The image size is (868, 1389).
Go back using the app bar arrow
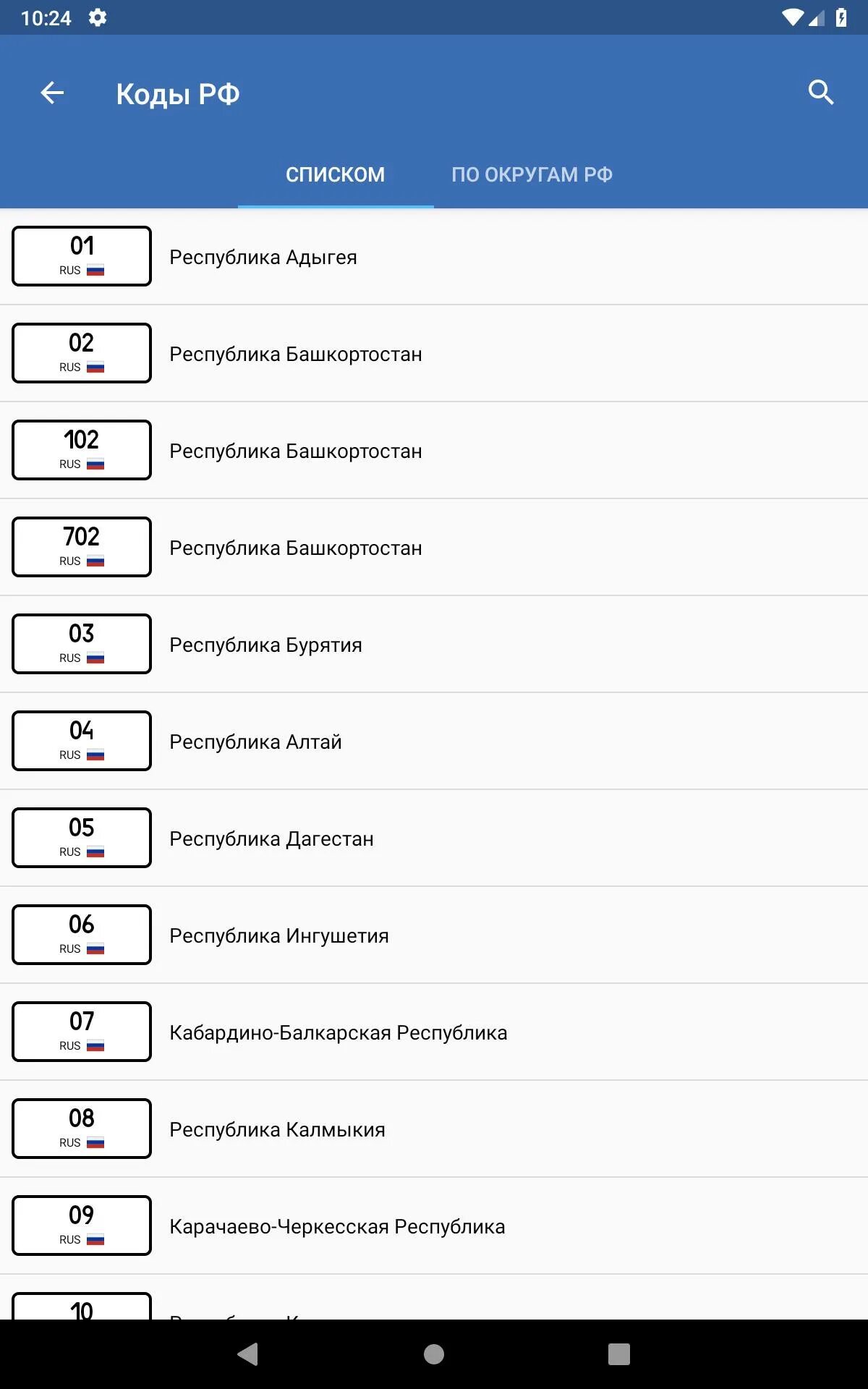(x=52, y=93)
